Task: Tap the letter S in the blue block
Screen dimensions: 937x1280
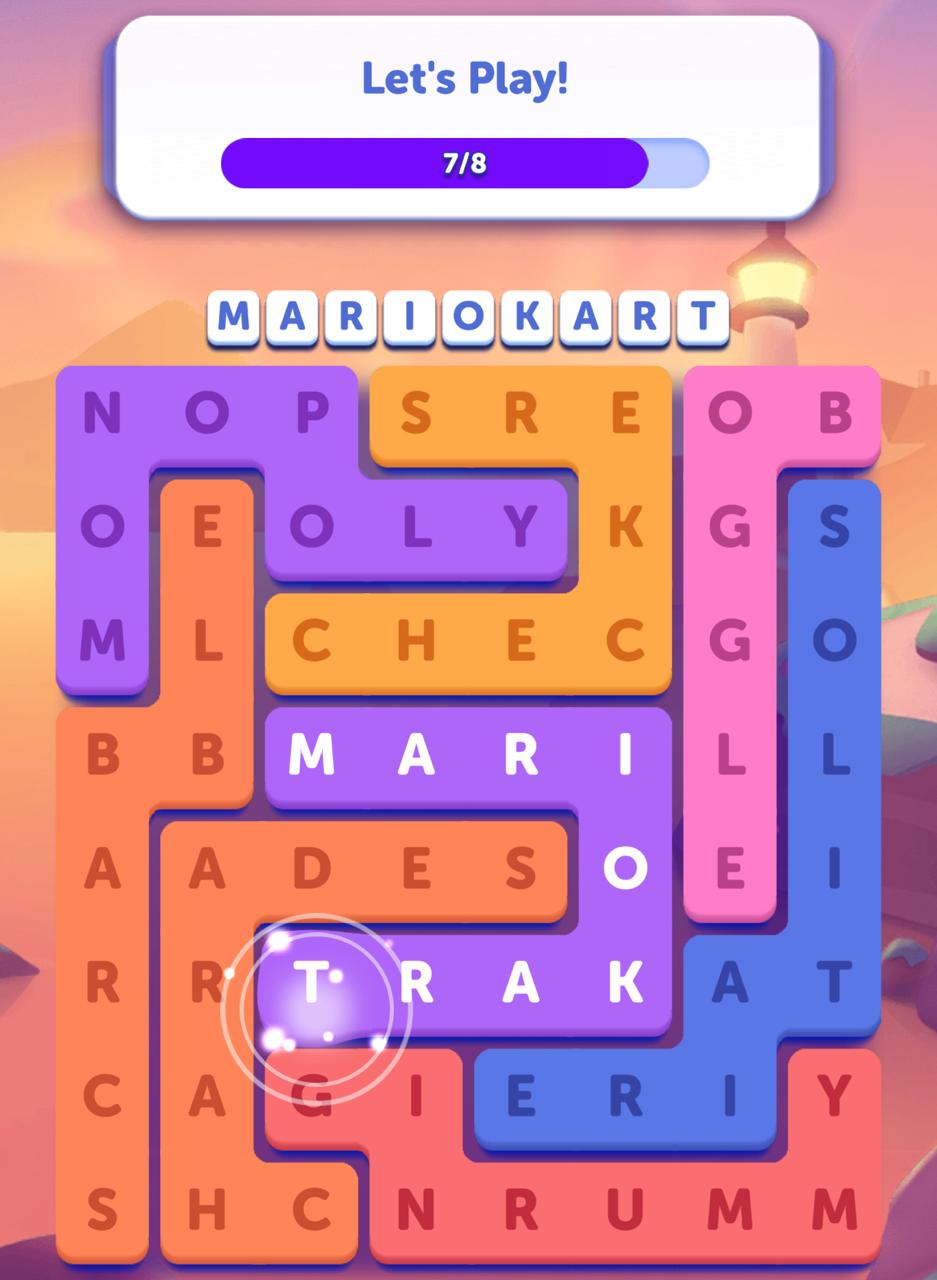Action: pos(834,526)
